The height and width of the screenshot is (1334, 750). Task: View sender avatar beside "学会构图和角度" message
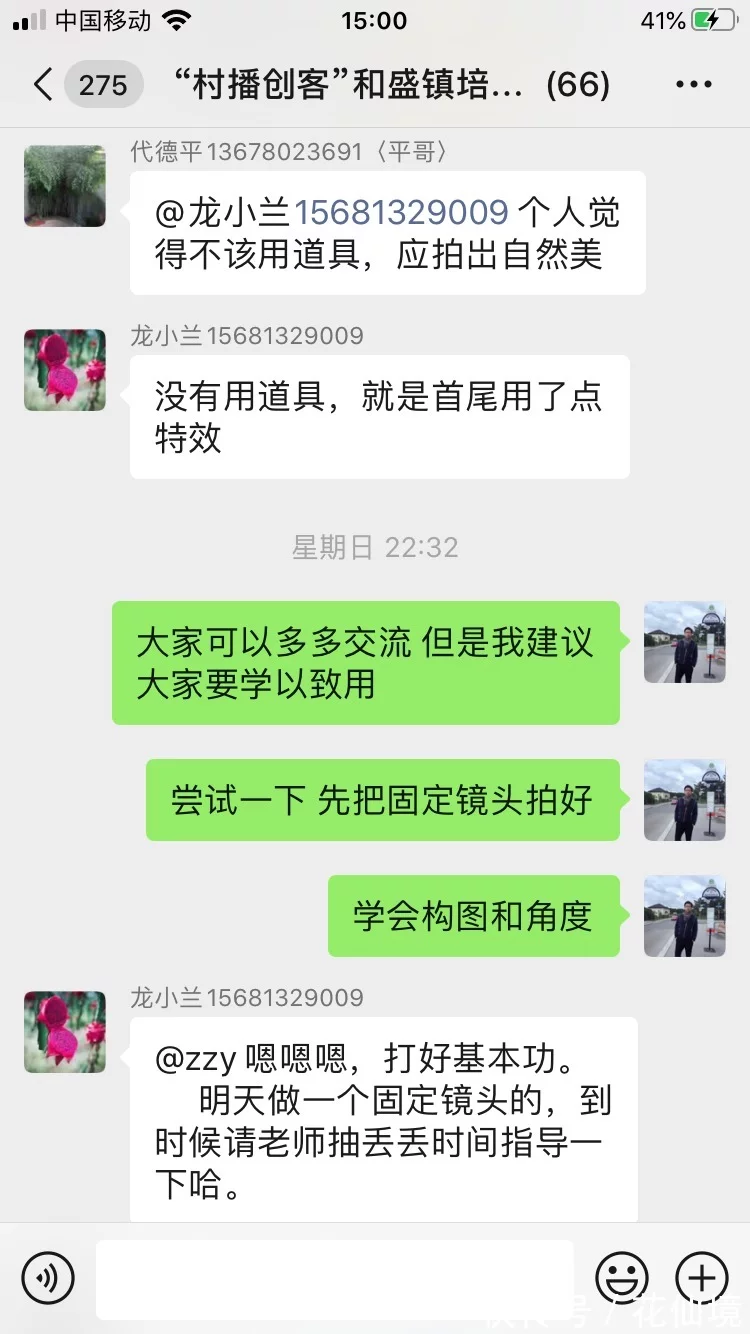click(684, 916)
